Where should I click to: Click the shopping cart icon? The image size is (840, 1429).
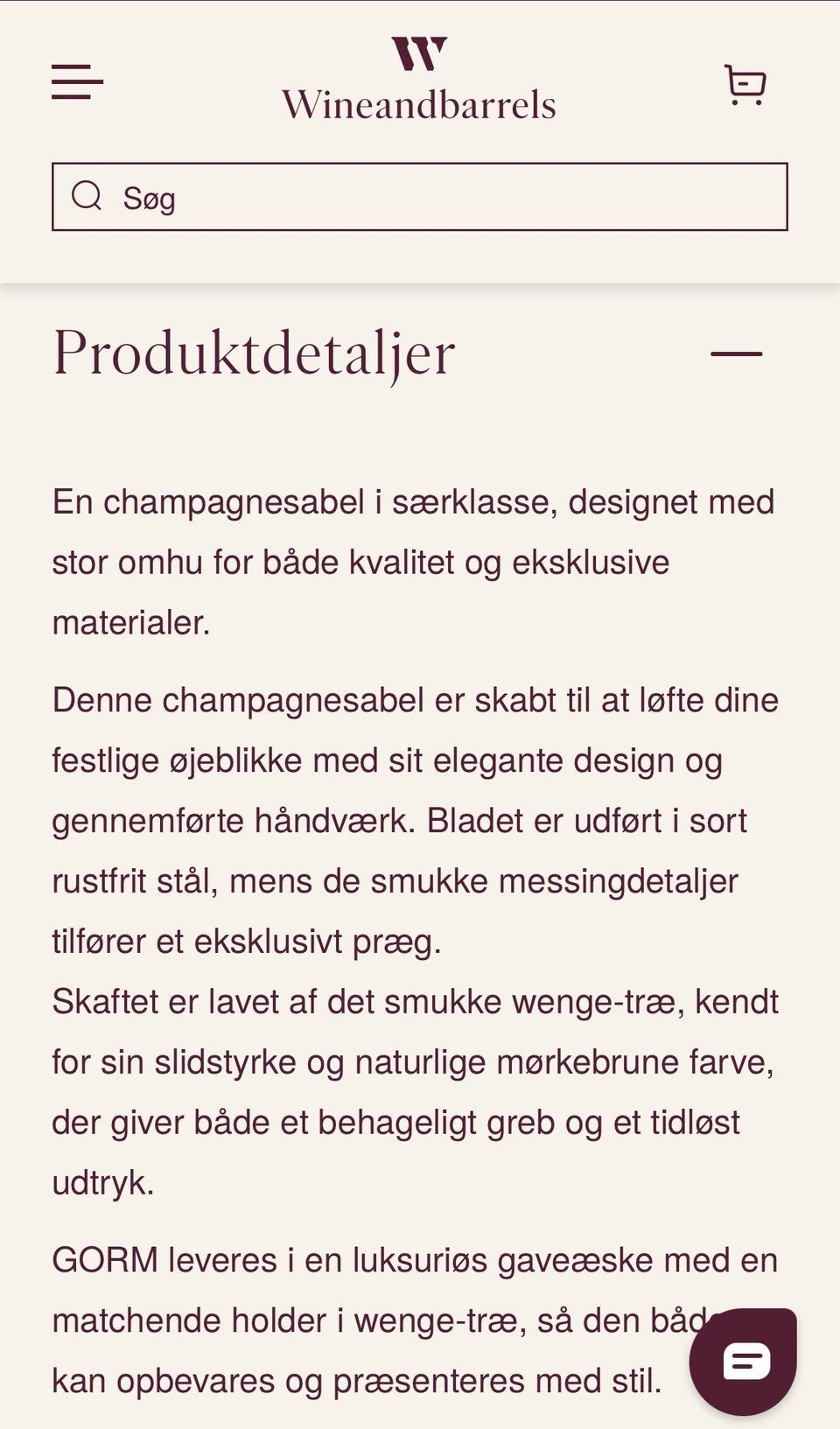[745, 85]
